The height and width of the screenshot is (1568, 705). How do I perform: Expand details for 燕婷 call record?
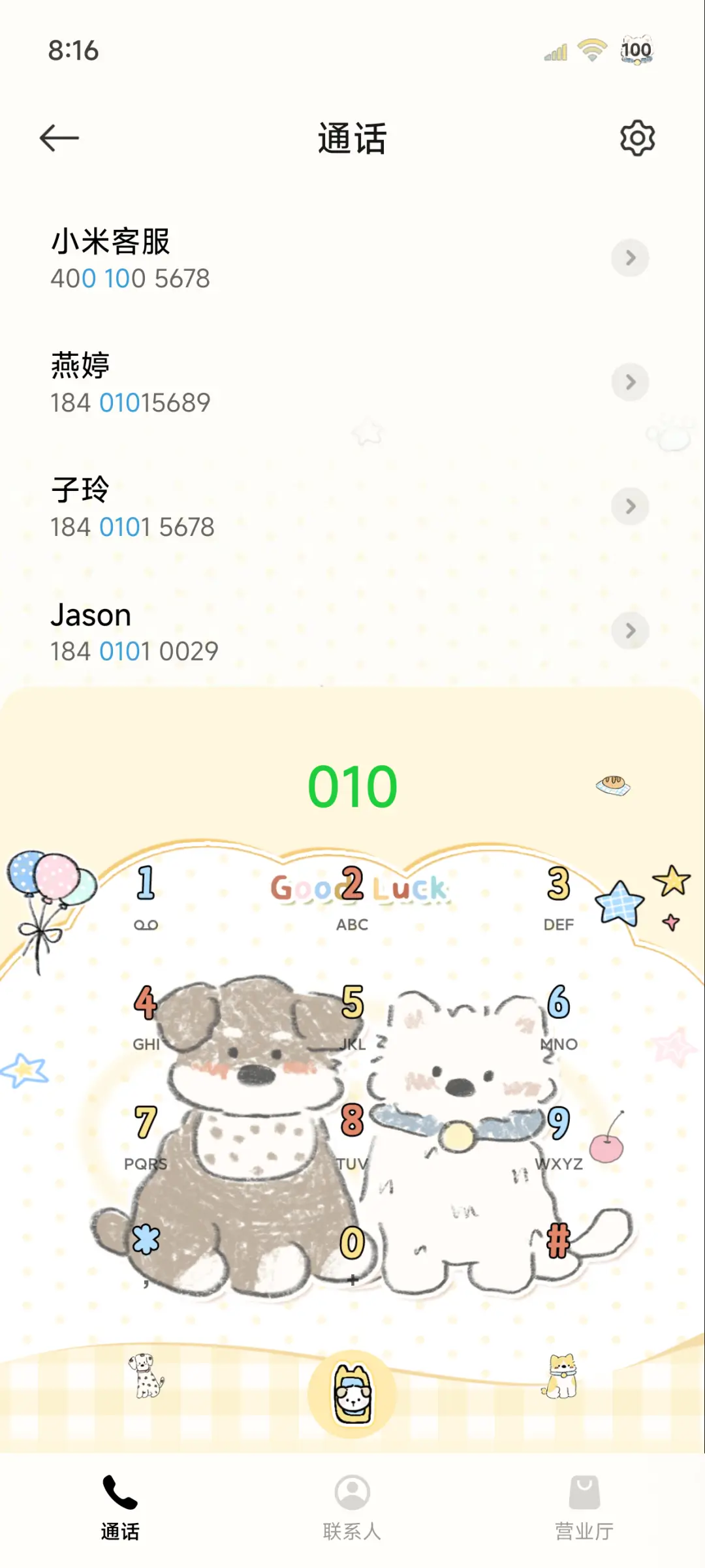[x=630, y=383]
